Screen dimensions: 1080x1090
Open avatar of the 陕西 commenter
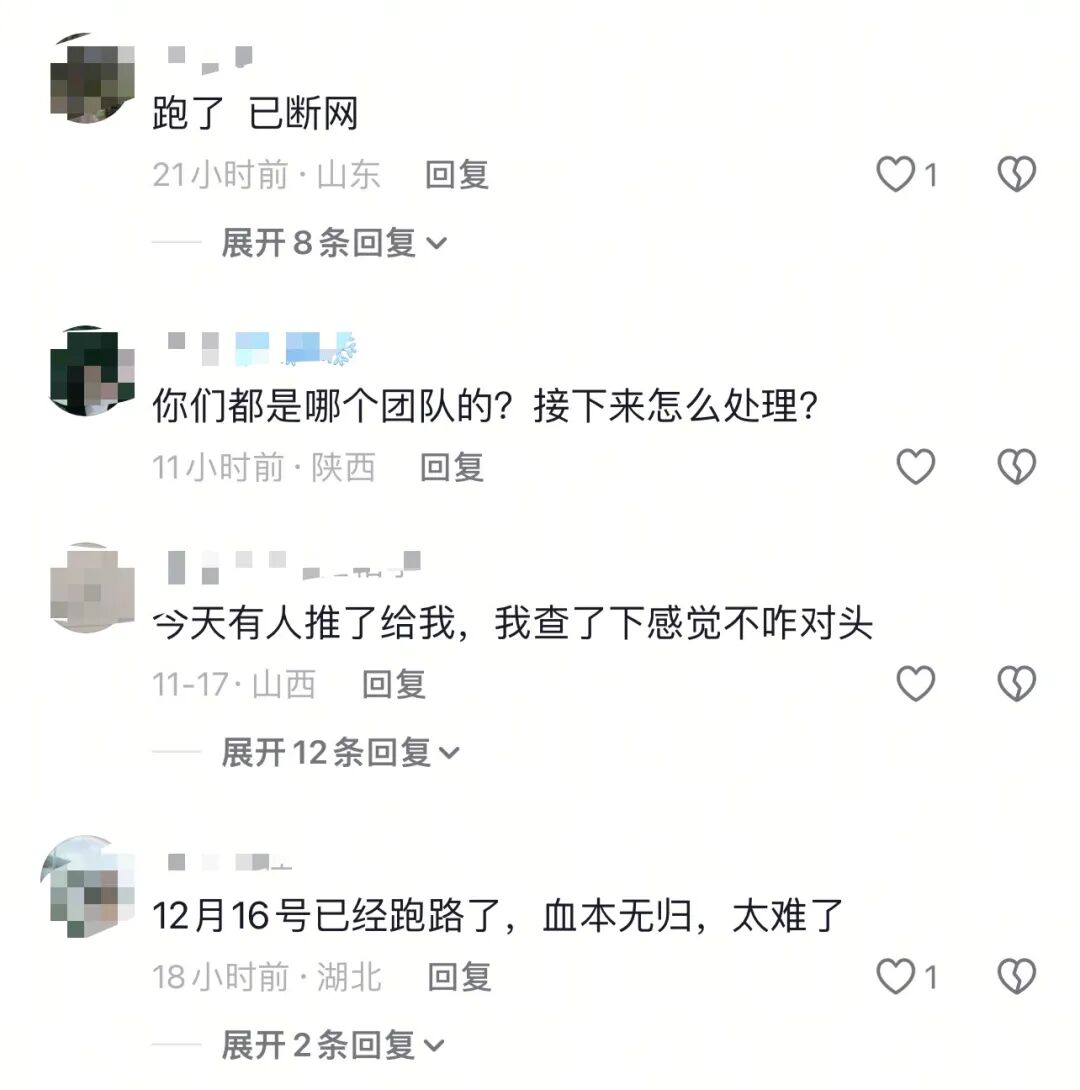(92, 370)
